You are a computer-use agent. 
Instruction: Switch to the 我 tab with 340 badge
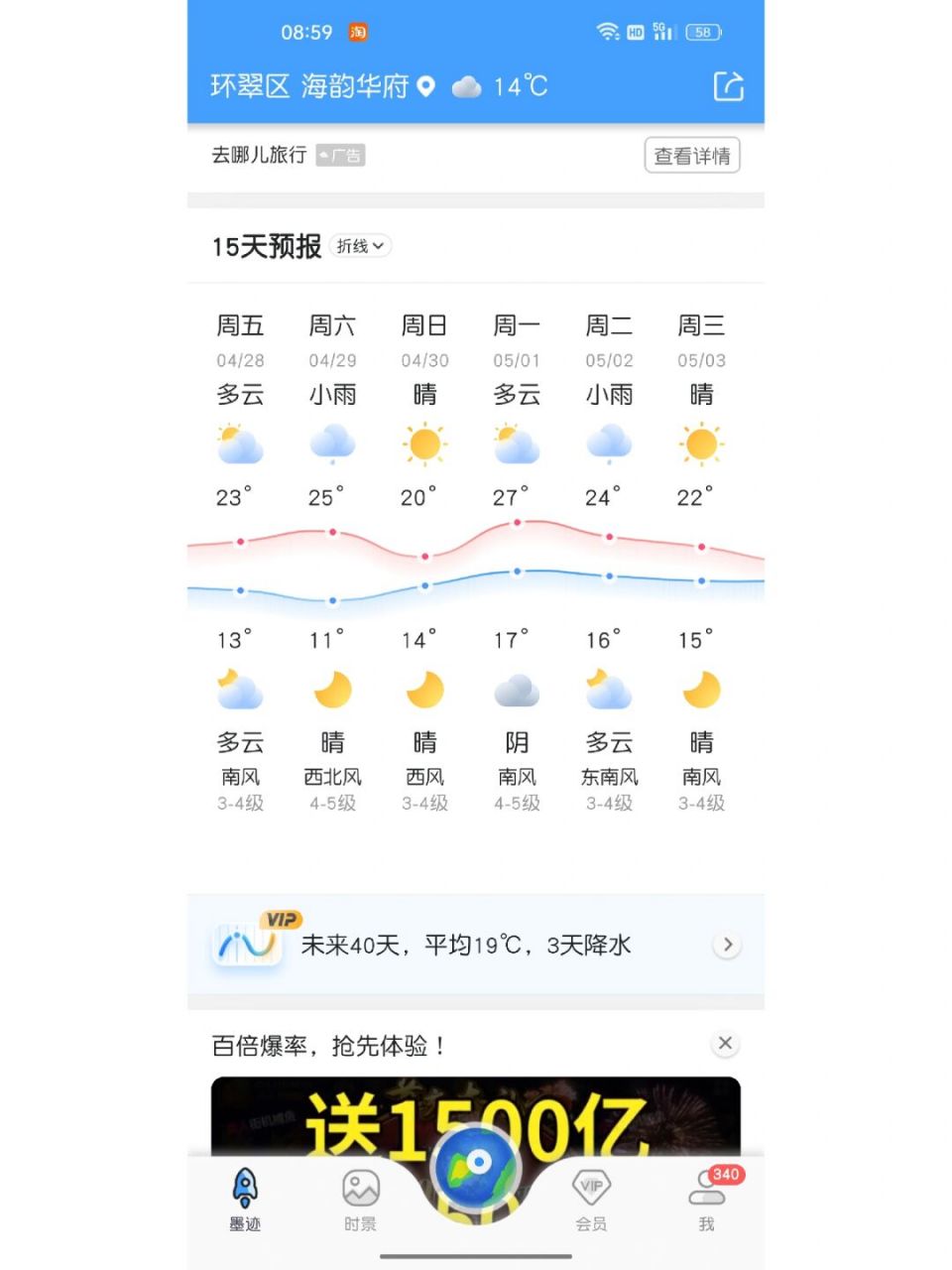(x=706, y=1186)
